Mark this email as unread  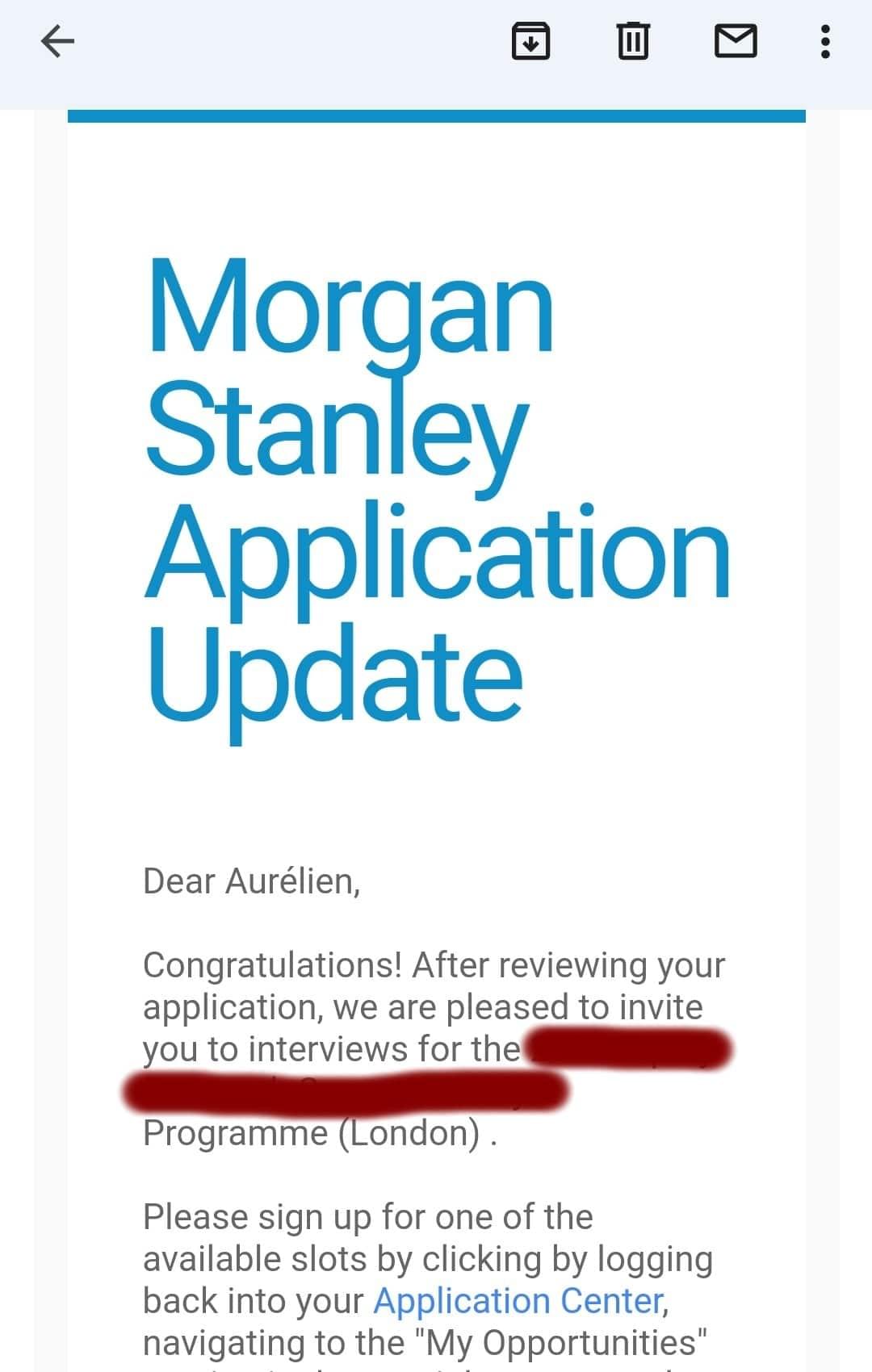(x=736, y=41)
